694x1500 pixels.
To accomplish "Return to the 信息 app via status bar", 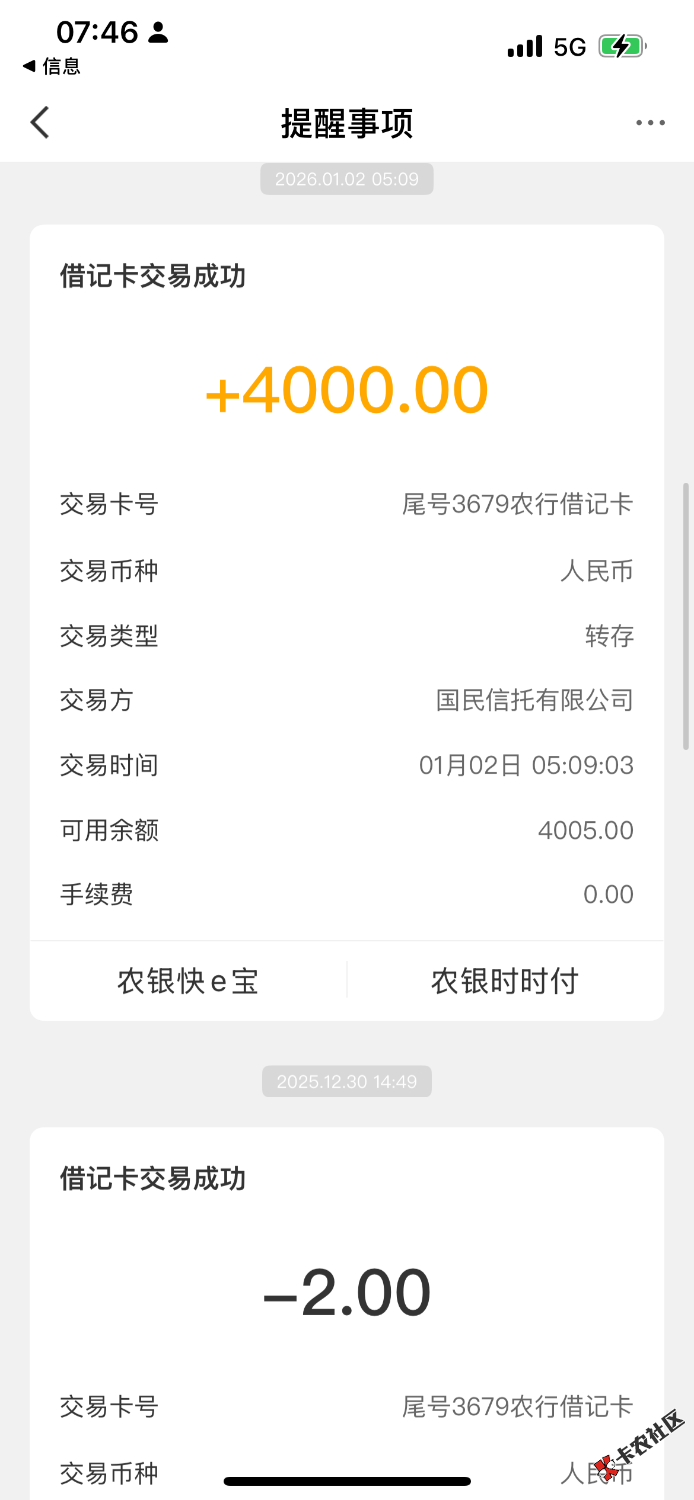I will [52, 67].
